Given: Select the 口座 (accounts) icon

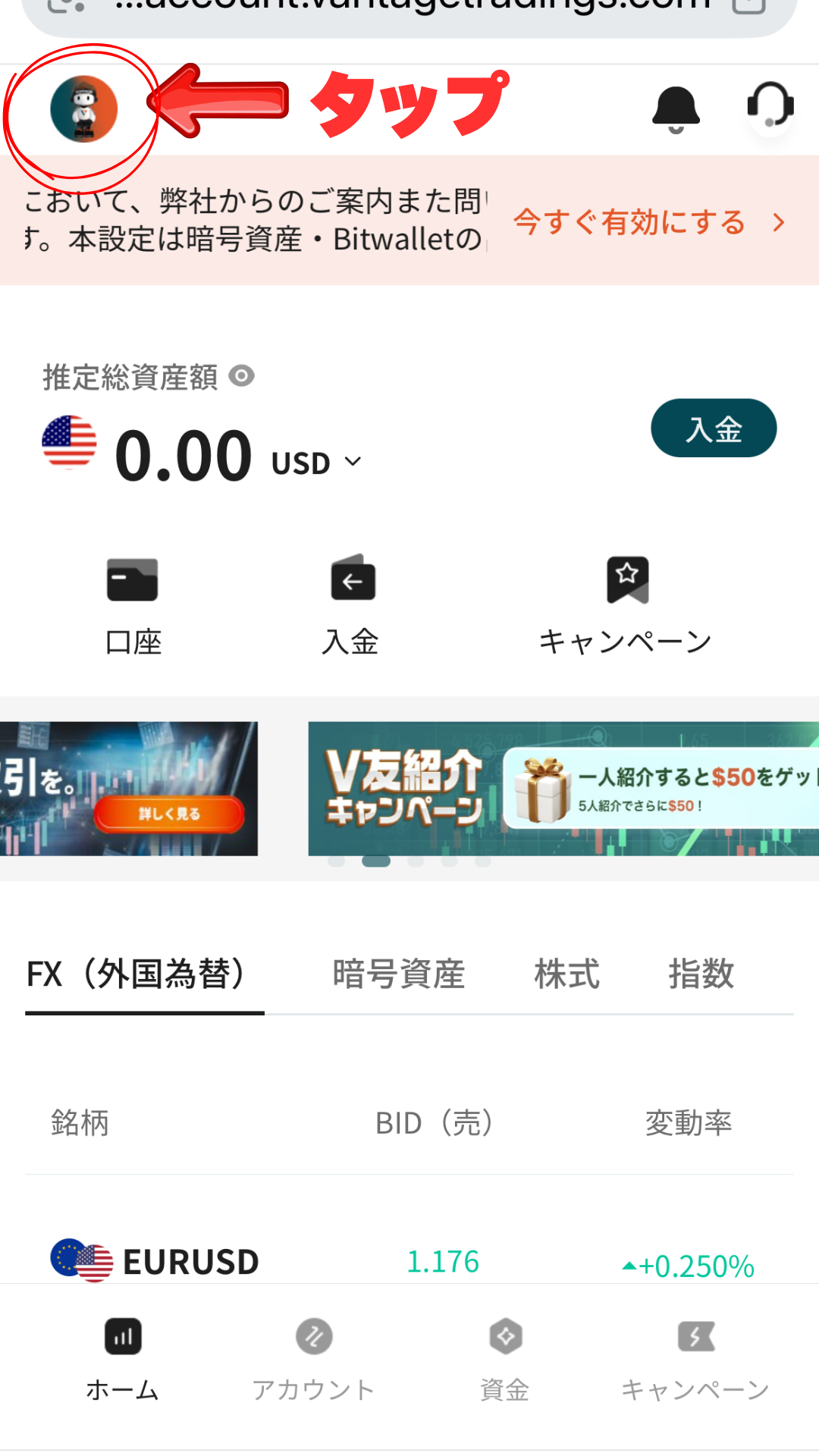Looking at the screenshot, I should 133,580.
